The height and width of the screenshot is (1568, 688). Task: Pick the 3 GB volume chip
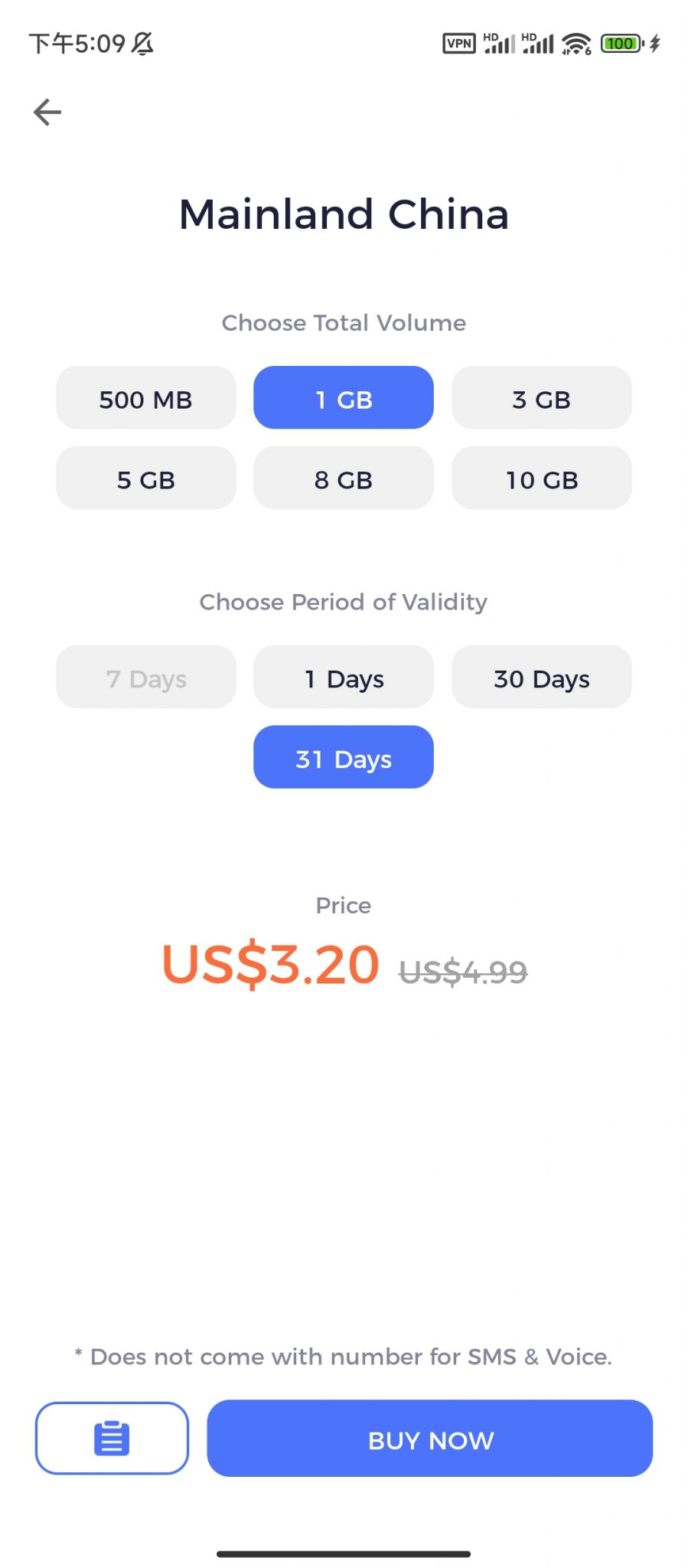(541, 398)
